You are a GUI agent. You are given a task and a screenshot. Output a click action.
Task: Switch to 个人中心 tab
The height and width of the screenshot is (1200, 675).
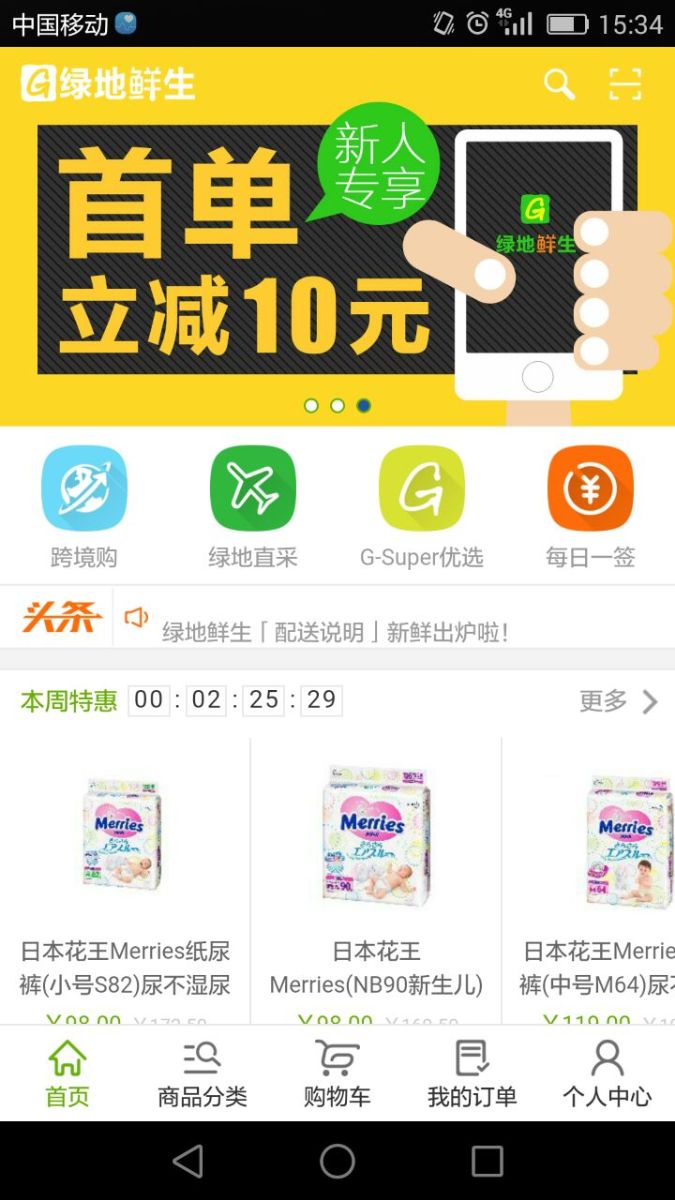click(607, 1074)
